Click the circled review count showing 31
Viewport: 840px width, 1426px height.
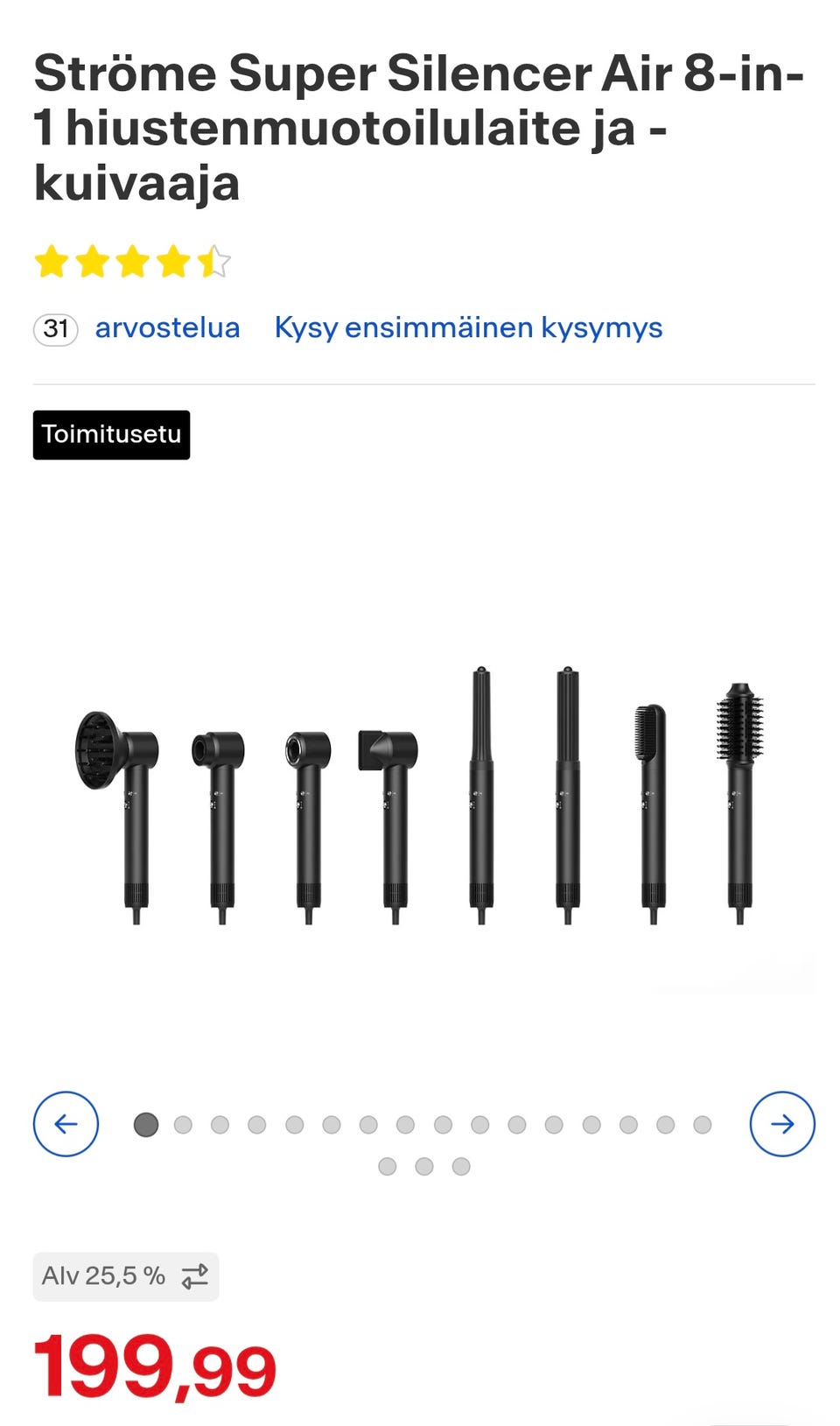click(56, 329)
